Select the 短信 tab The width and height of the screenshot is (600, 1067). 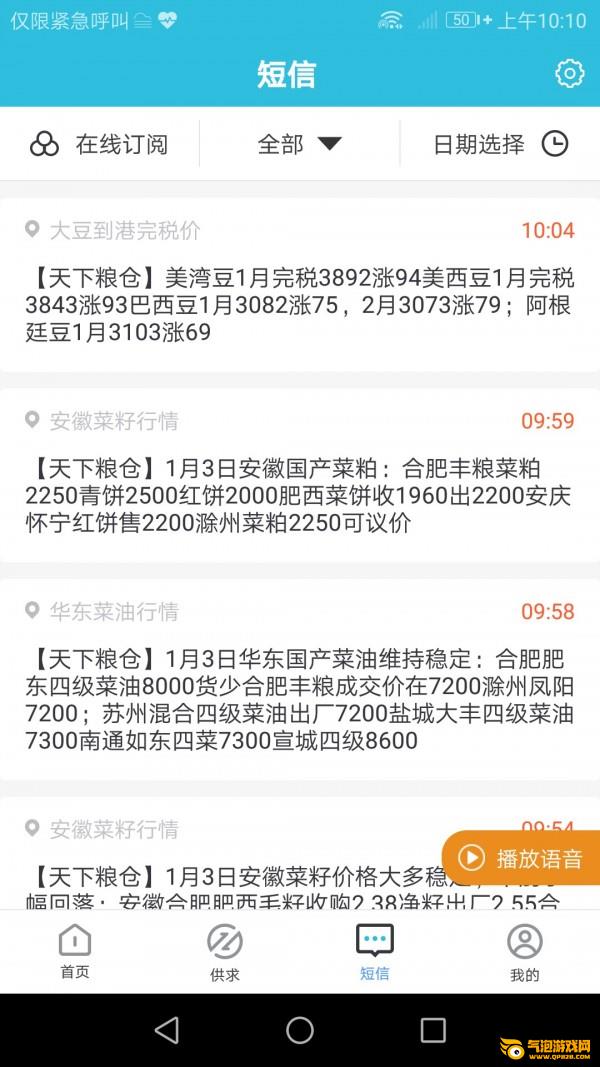tap(375, 953)
